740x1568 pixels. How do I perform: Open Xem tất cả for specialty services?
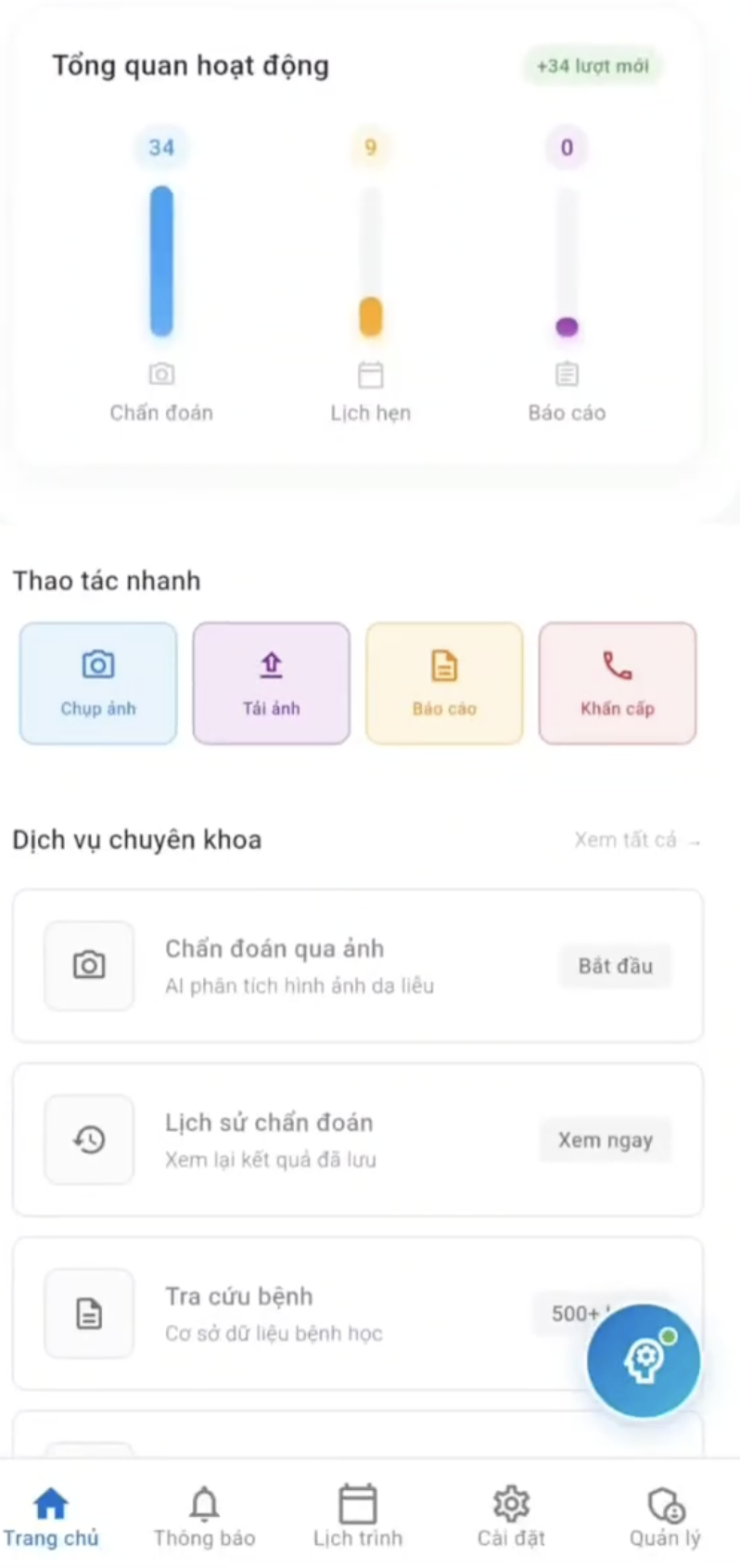(x=637, y=841)
